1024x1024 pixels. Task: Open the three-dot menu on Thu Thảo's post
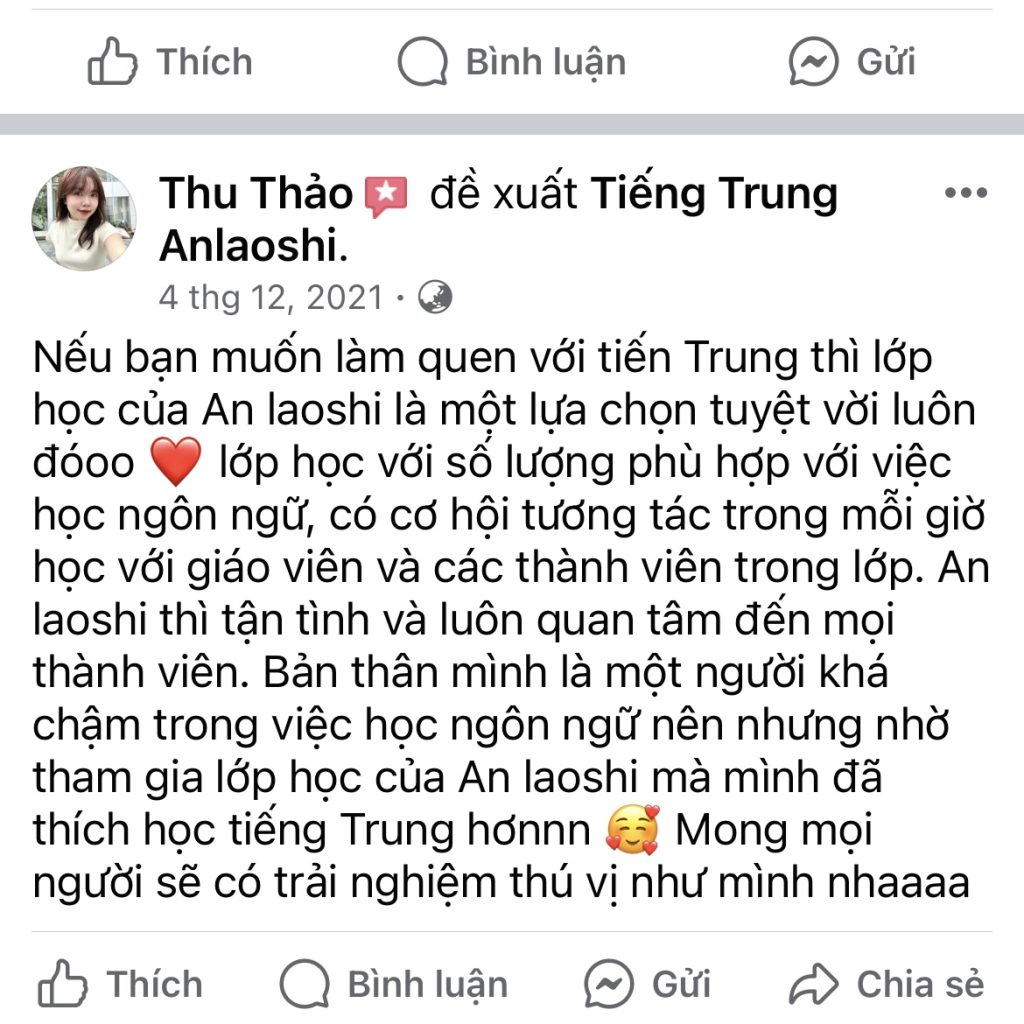(965, 193)
